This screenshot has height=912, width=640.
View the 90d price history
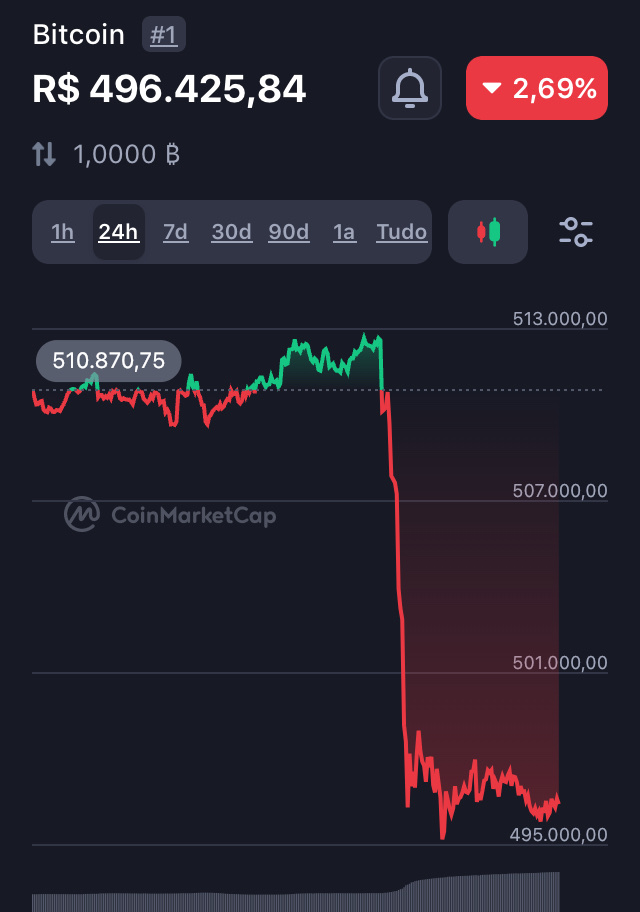click(x=289, y=232)
